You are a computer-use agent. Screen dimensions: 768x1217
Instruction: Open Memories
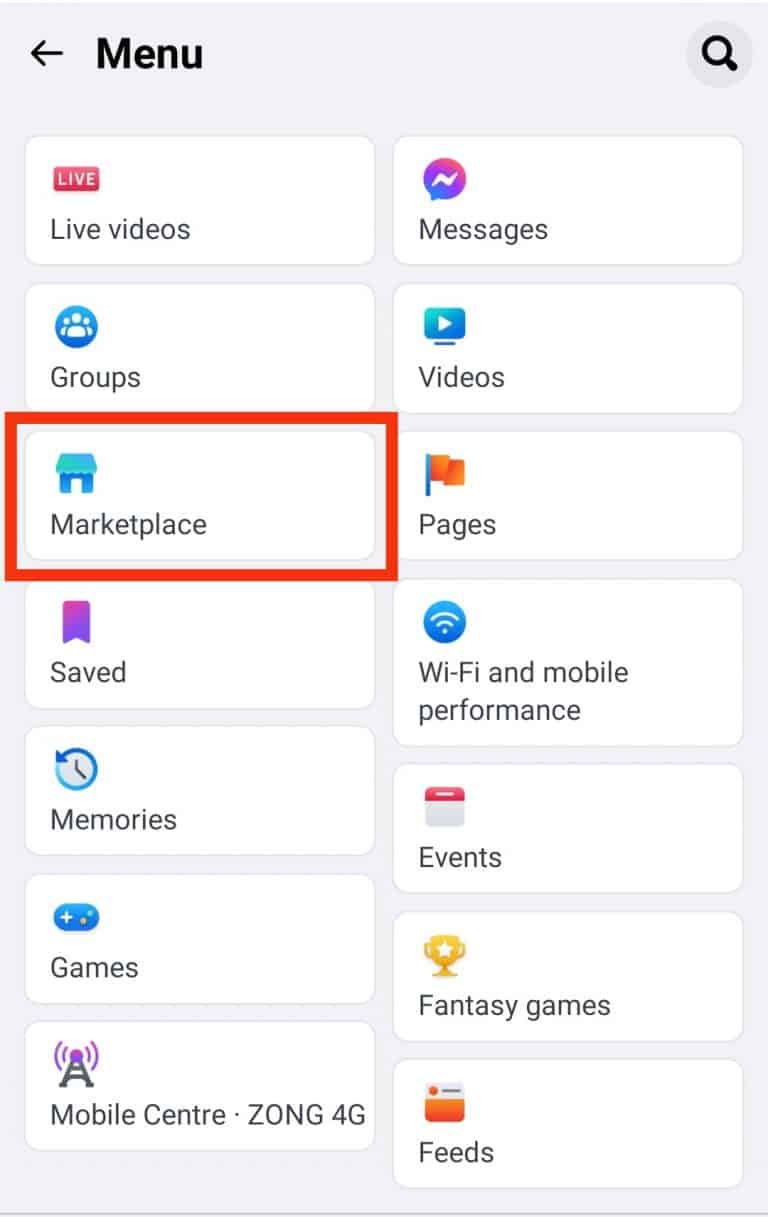(199, 790)
